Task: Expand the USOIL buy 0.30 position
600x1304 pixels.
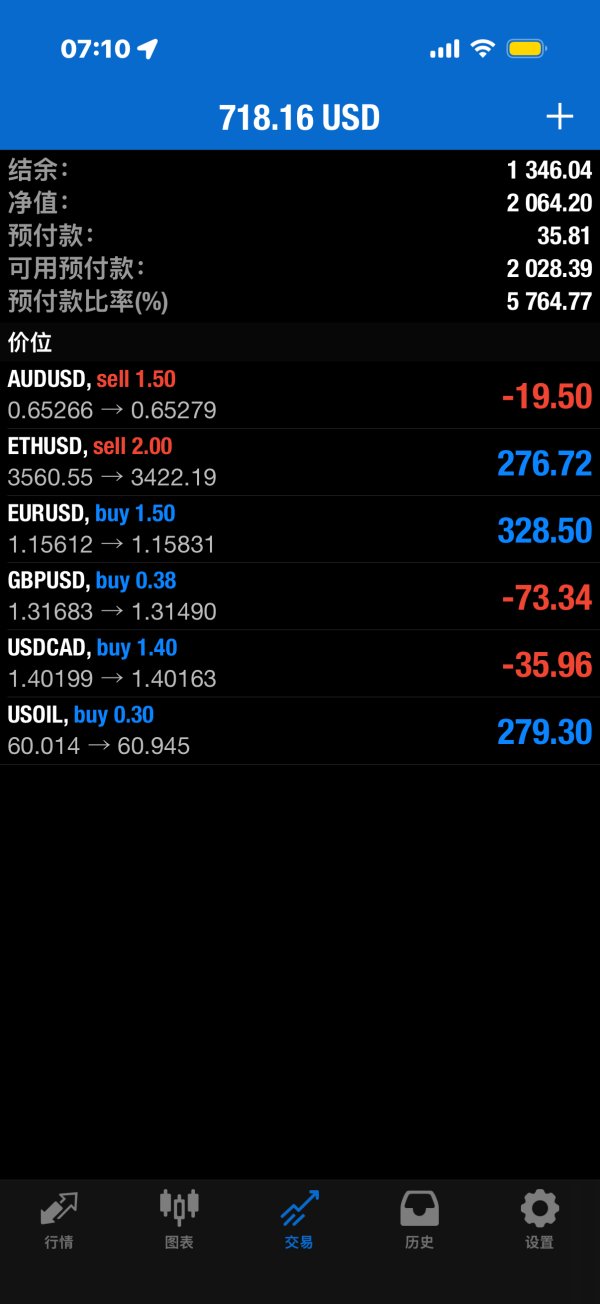Action: (300, 730)
